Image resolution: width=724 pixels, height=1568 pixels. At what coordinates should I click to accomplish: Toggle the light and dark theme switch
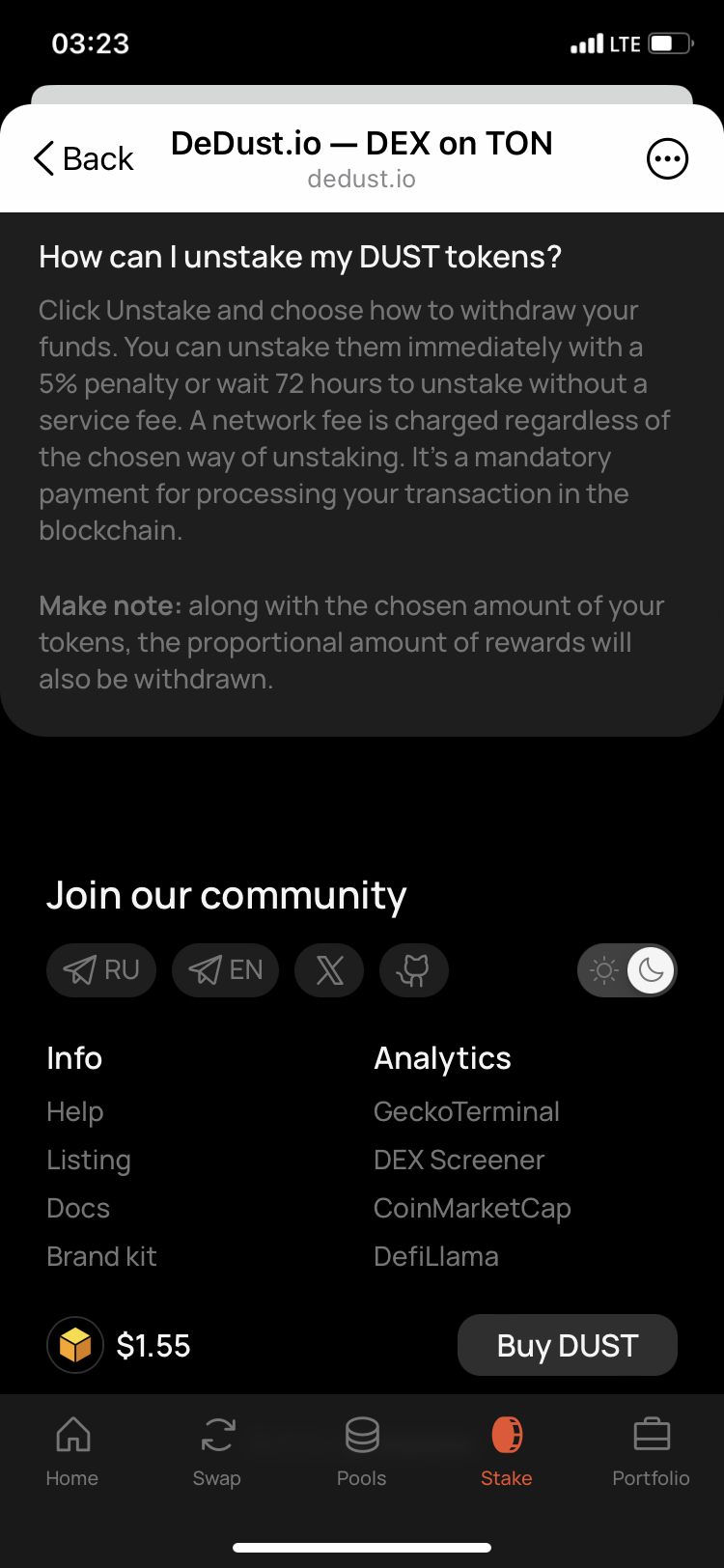[627, 969]
